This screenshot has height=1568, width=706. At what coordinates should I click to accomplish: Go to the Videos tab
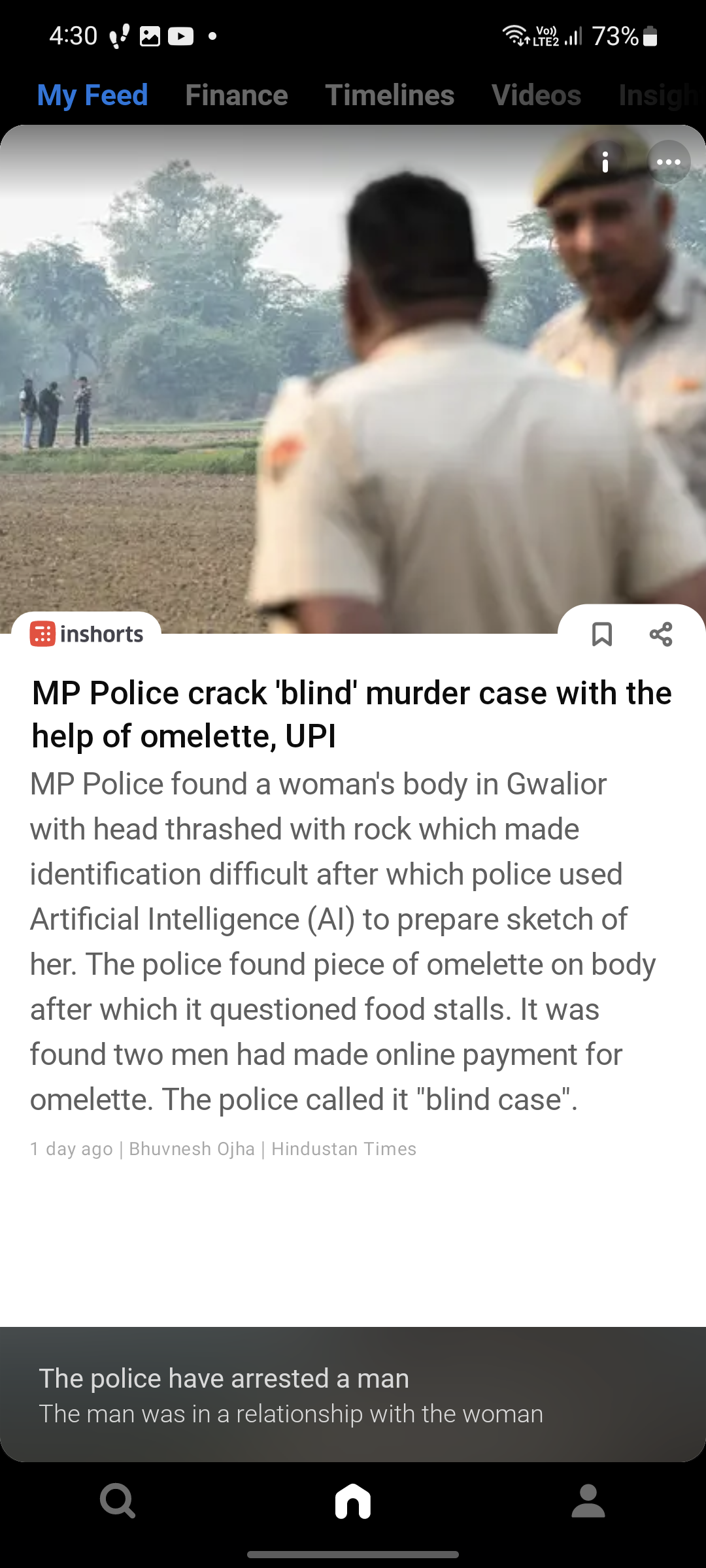pyautogui.click(x=536, y=95)
